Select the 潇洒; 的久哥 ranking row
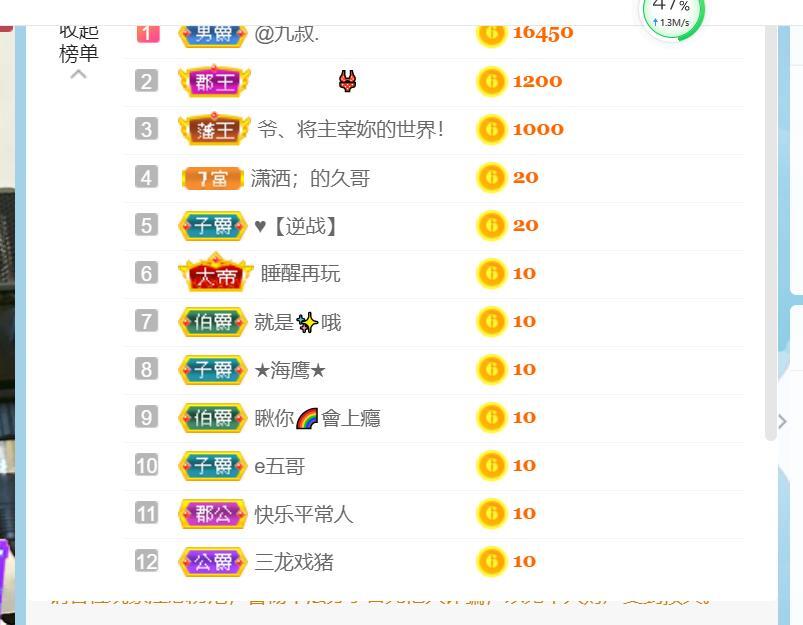803x625 pixels. click(310, 178)
